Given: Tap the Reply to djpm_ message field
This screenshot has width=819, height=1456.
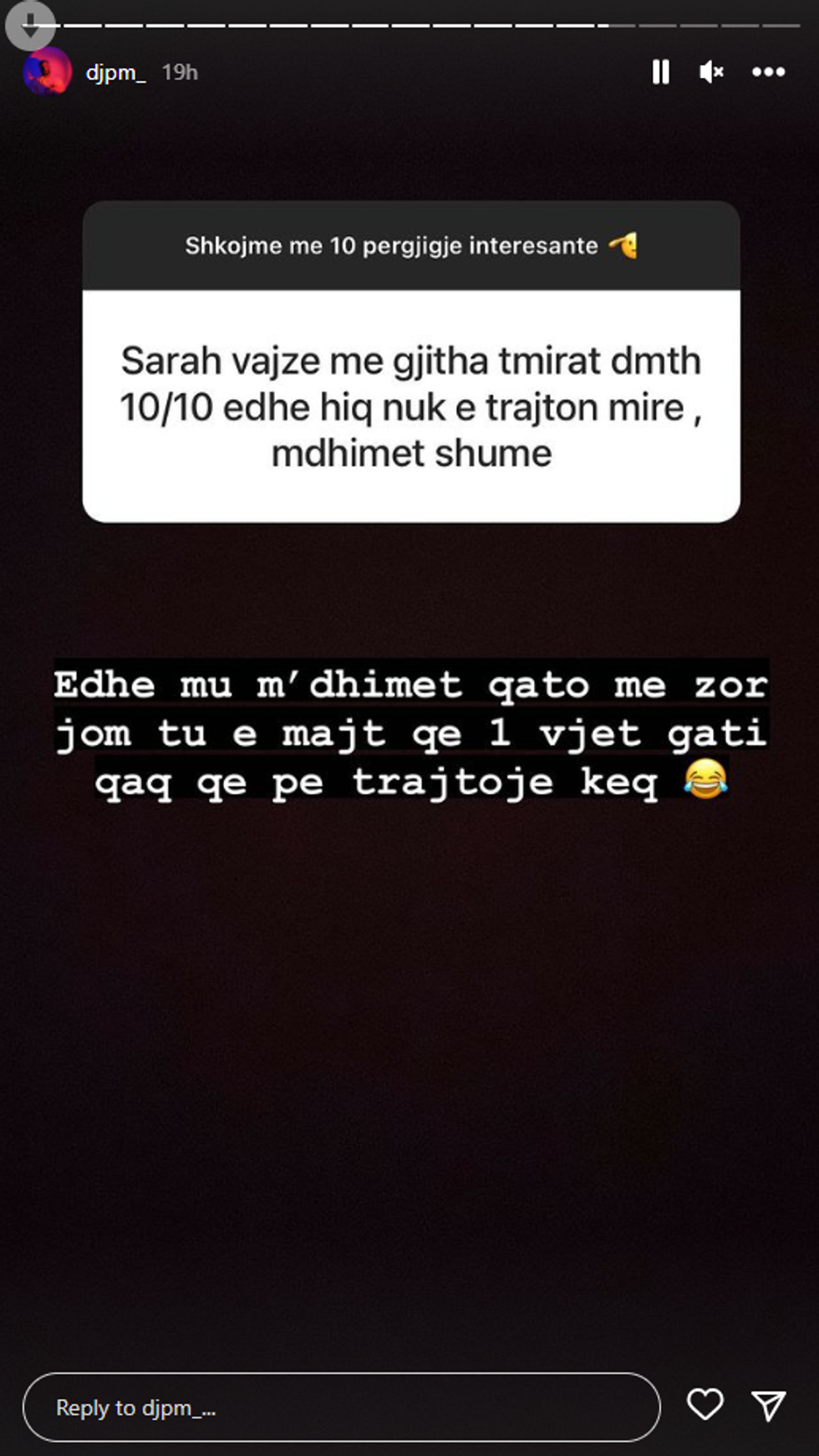Looking at the screenshot, I should click(x=341, y=1408).
